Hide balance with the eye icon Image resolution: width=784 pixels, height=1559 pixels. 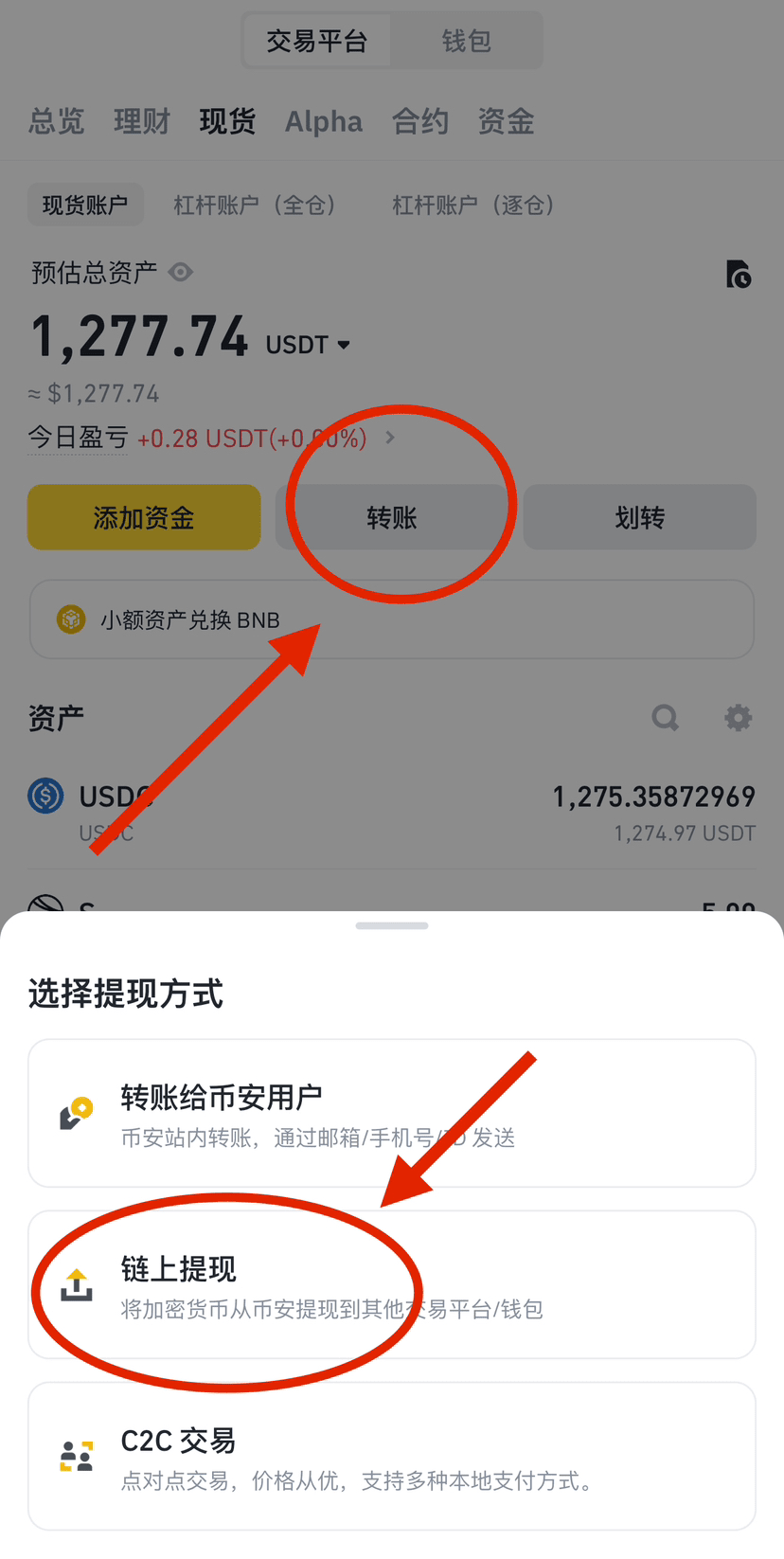click(180, 273)
